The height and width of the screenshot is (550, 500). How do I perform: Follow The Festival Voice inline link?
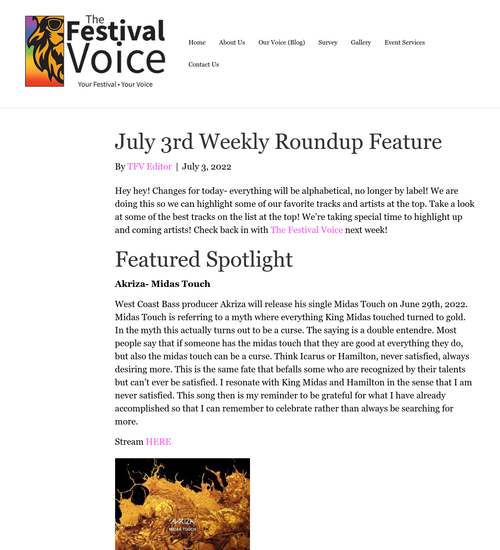[x=306, y=230]
